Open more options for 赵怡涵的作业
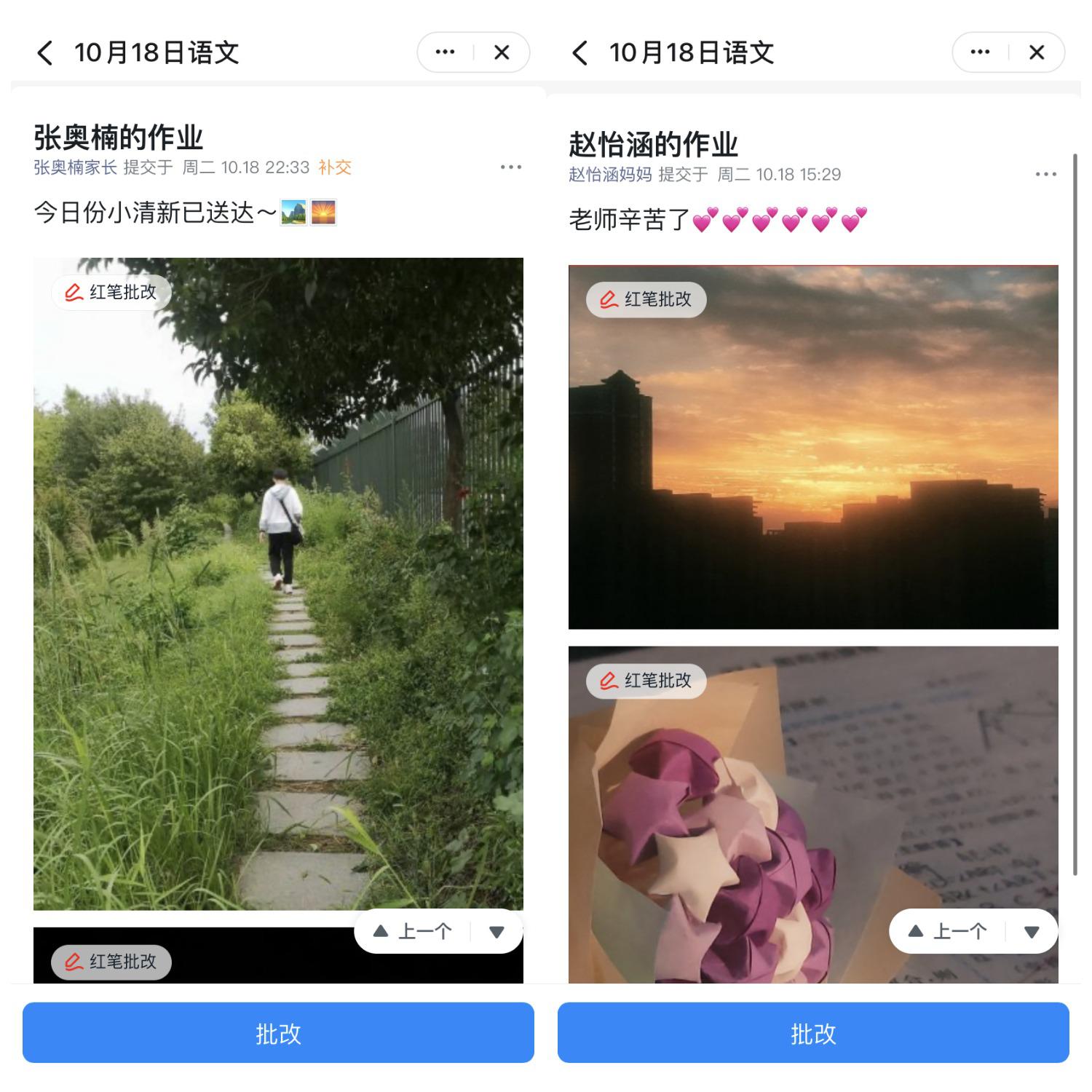 coord(1045,174)
